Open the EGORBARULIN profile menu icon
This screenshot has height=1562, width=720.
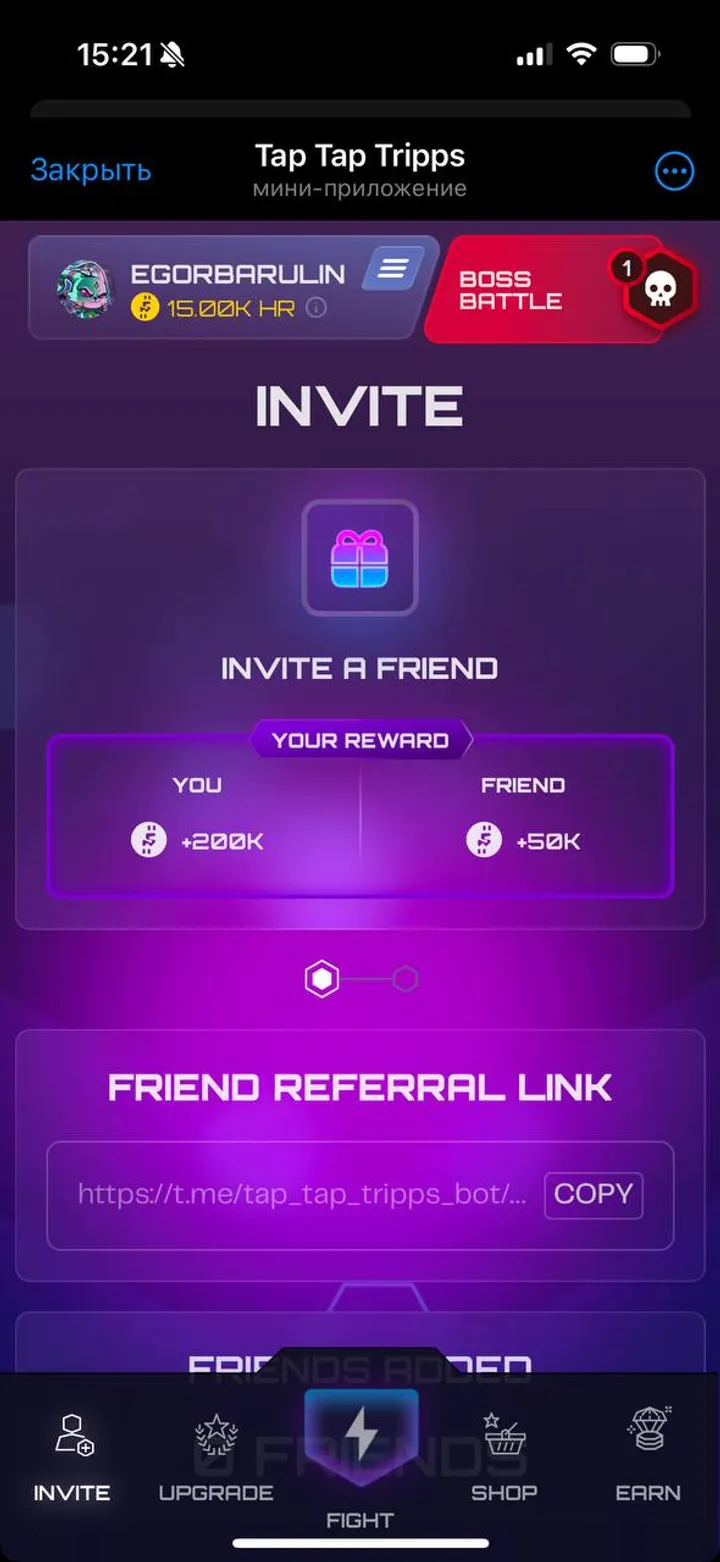click(x=392, y=269)
